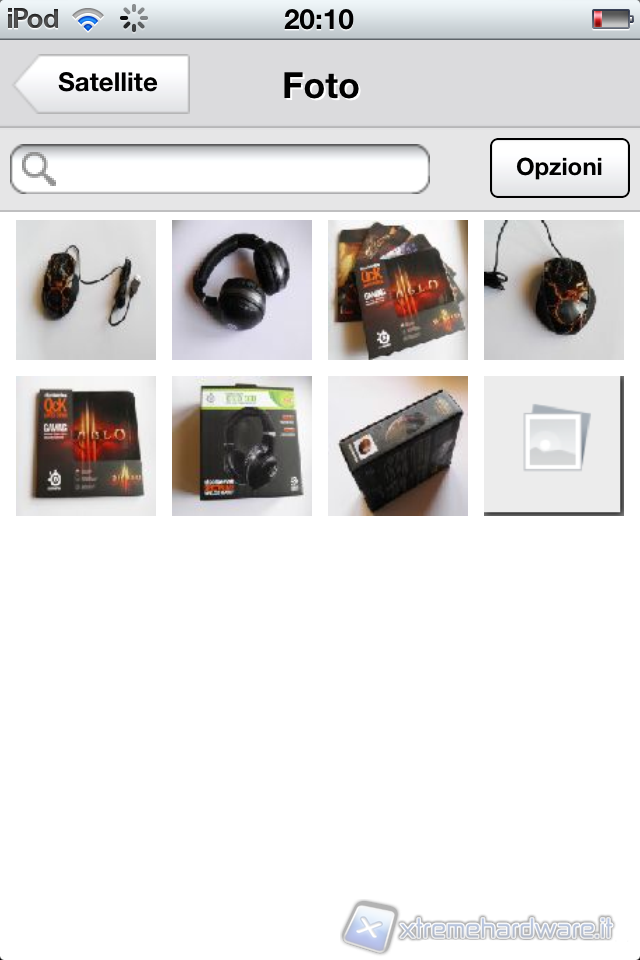Screen dimensions: 640x960
Task: Open the photo of the box side view
Action: point(398,446)
